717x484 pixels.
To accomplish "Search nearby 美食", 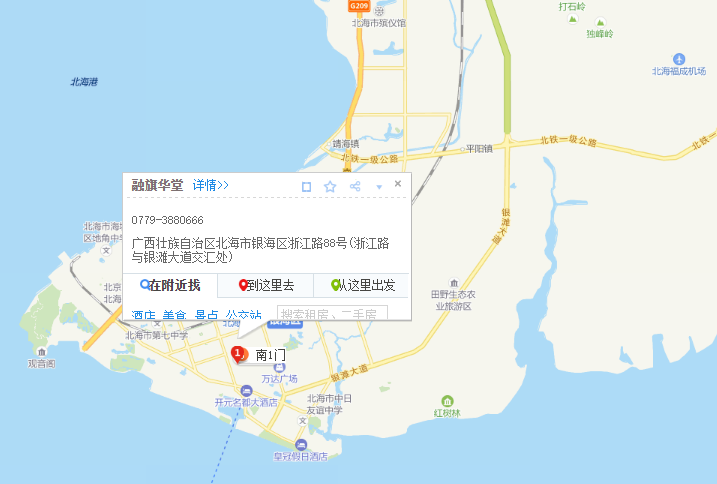I will pos(174,315).
